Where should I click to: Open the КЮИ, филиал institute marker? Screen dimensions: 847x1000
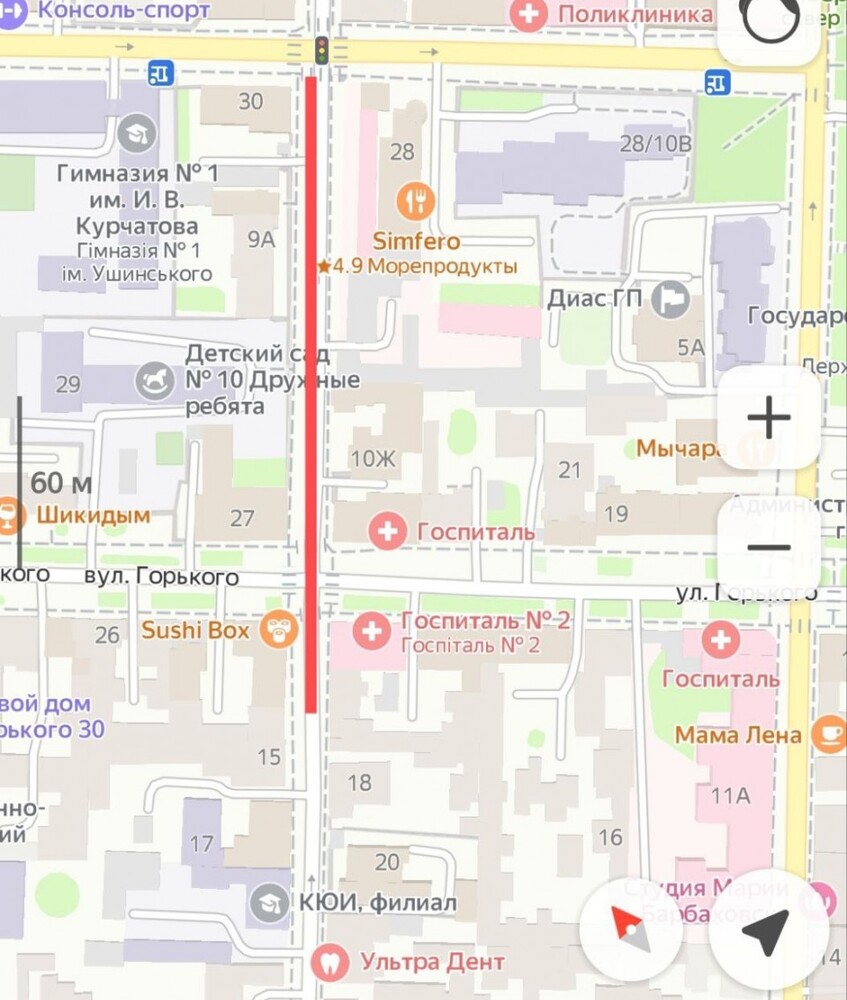tap(269, 903)
